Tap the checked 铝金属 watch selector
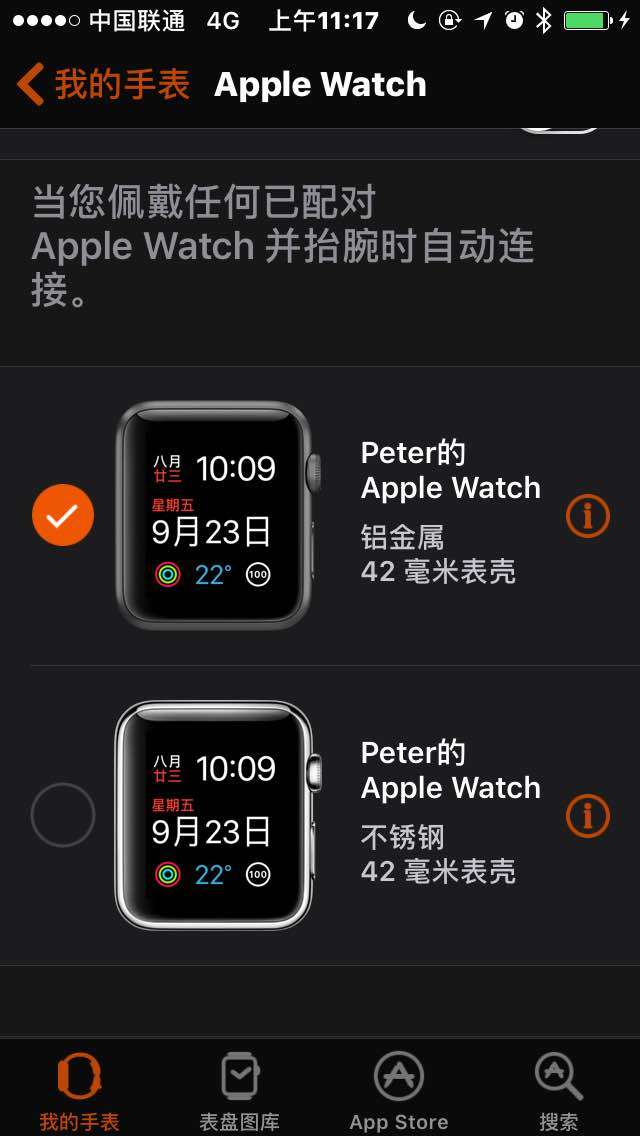Image resolution: width=640 pixels, height=1136 pixels. (63, 515)
